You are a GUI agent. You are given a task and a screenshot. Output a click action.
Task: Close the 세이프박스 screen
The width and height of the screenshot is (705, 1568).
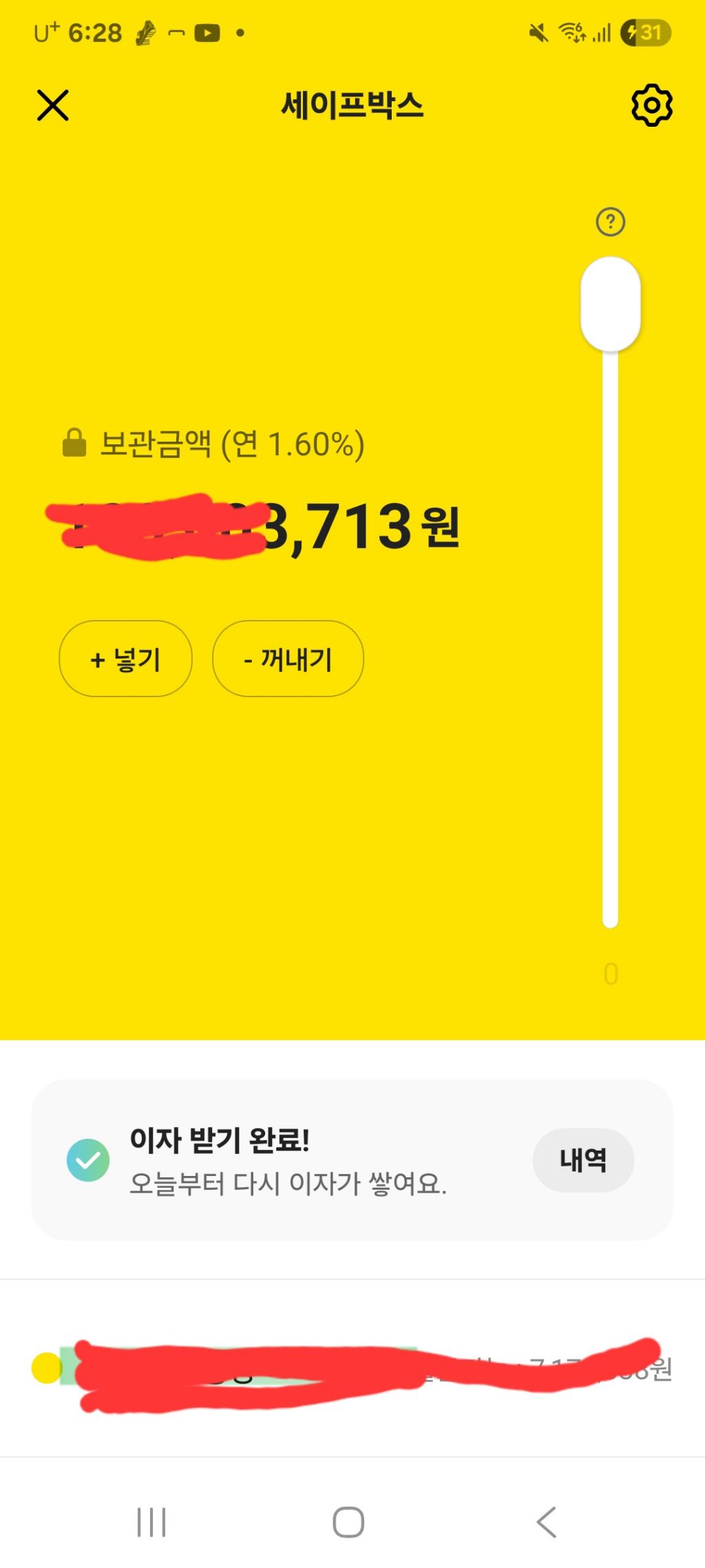(x=53, y=105)
